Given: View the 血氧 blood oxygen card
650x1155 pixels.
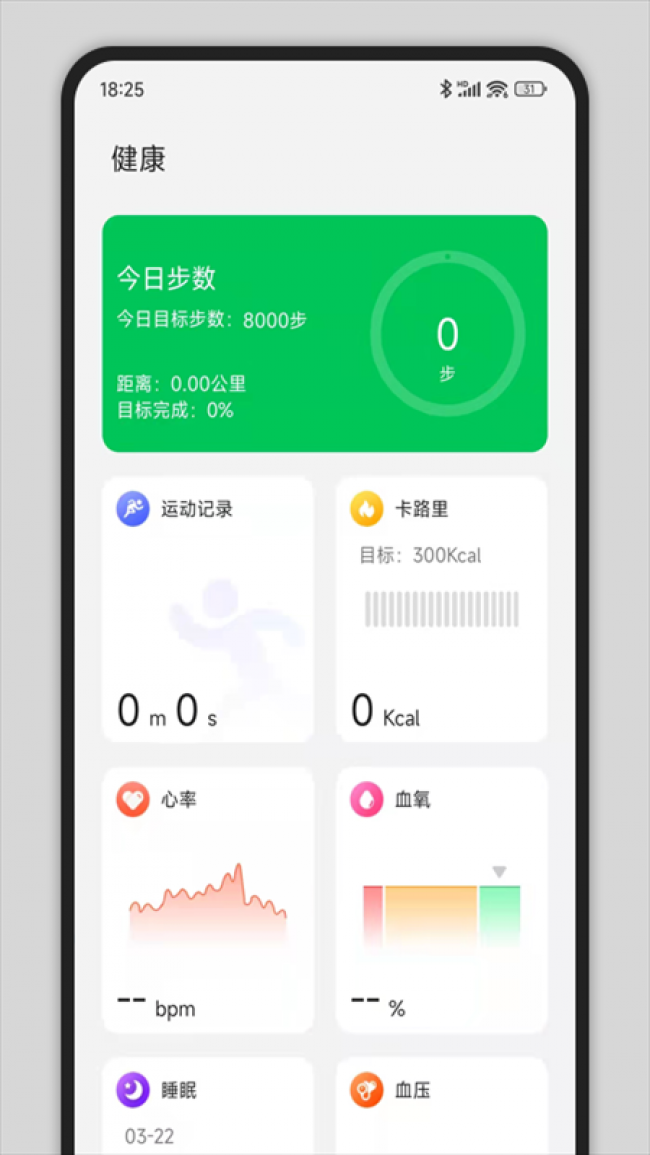Looking at the screenshot, I should [x=441, y=900].
